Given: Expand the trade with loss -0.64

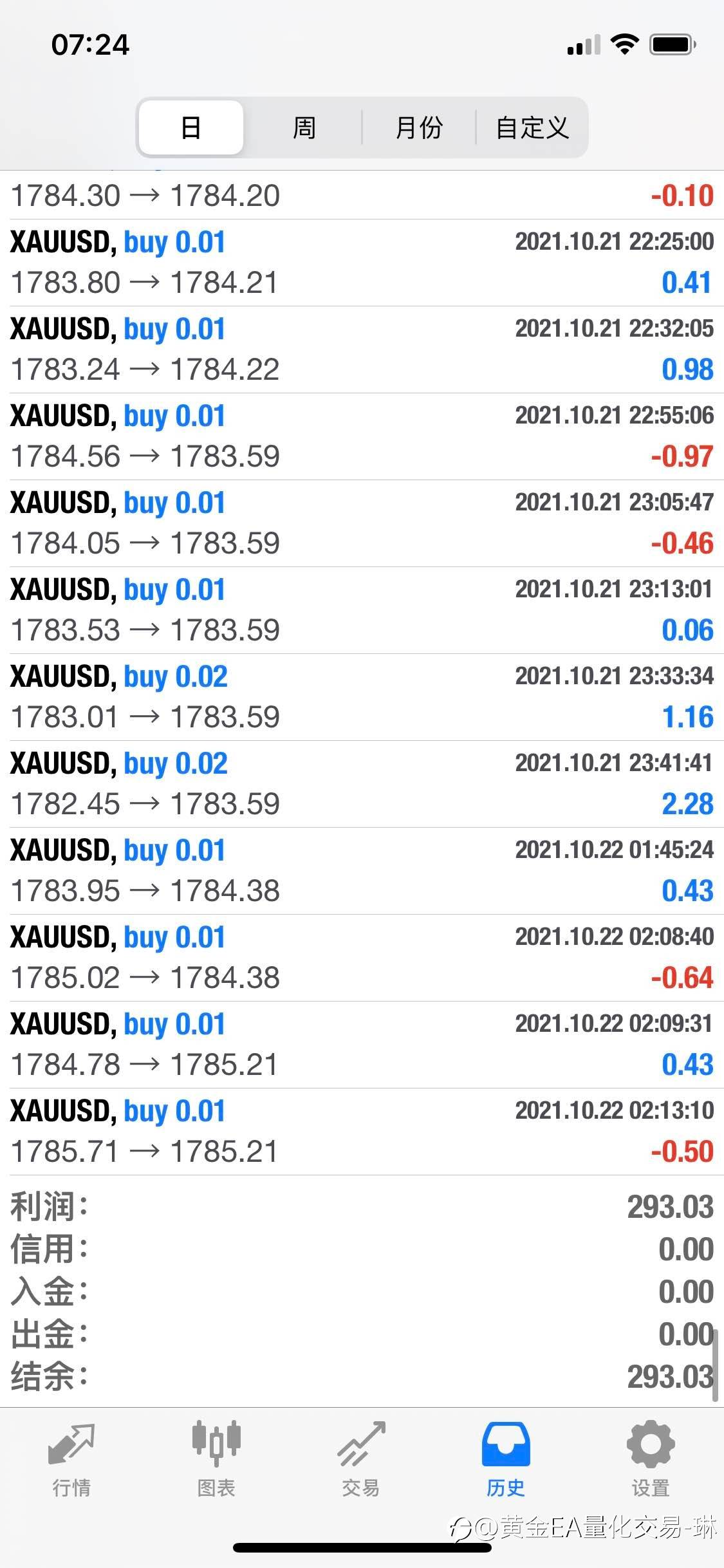Looking at the screenshot, I should (362, 958).
